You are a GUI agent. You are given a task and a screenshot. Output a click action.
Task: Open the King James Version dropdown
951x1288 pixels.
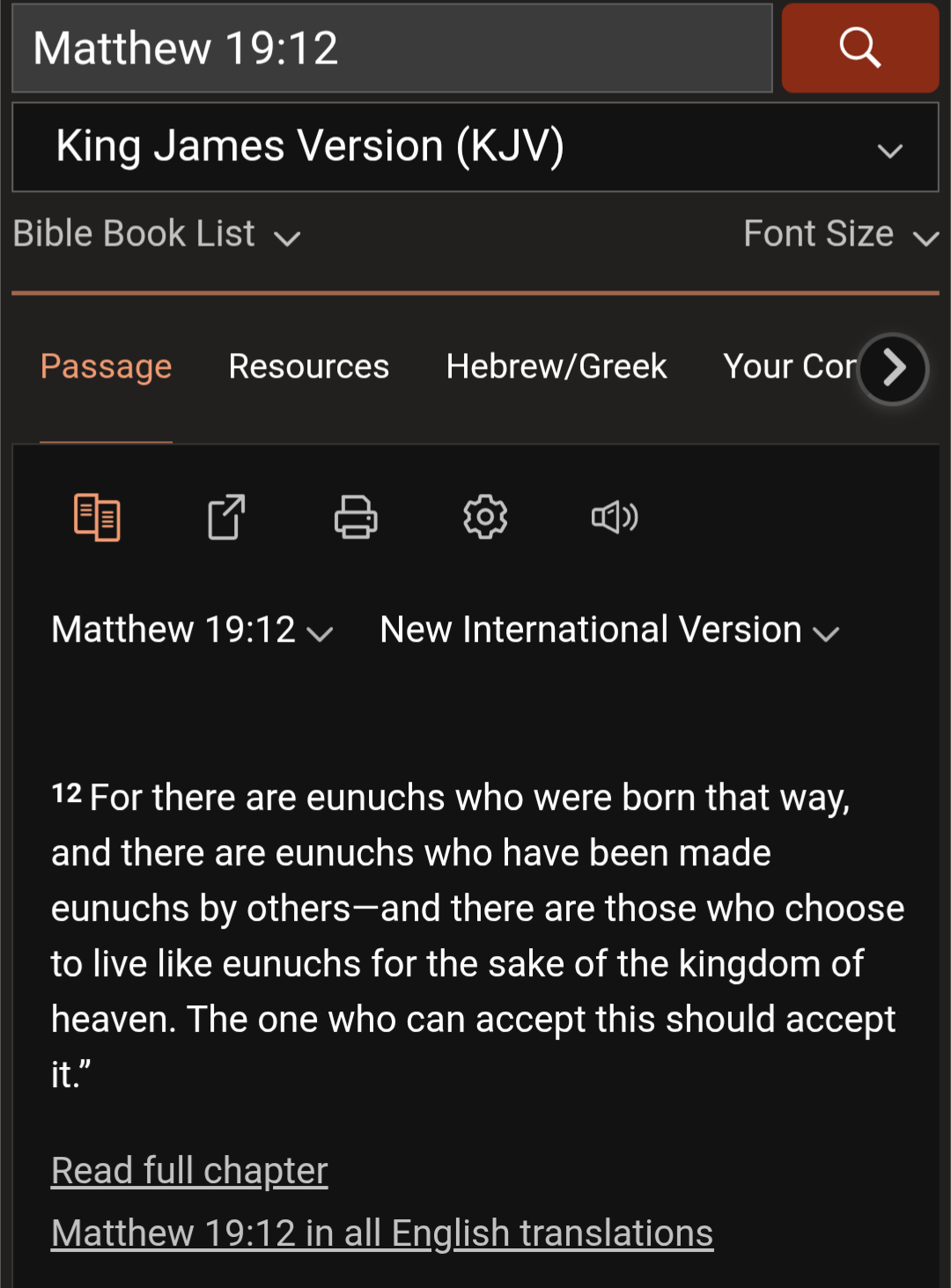click(475, 147)
